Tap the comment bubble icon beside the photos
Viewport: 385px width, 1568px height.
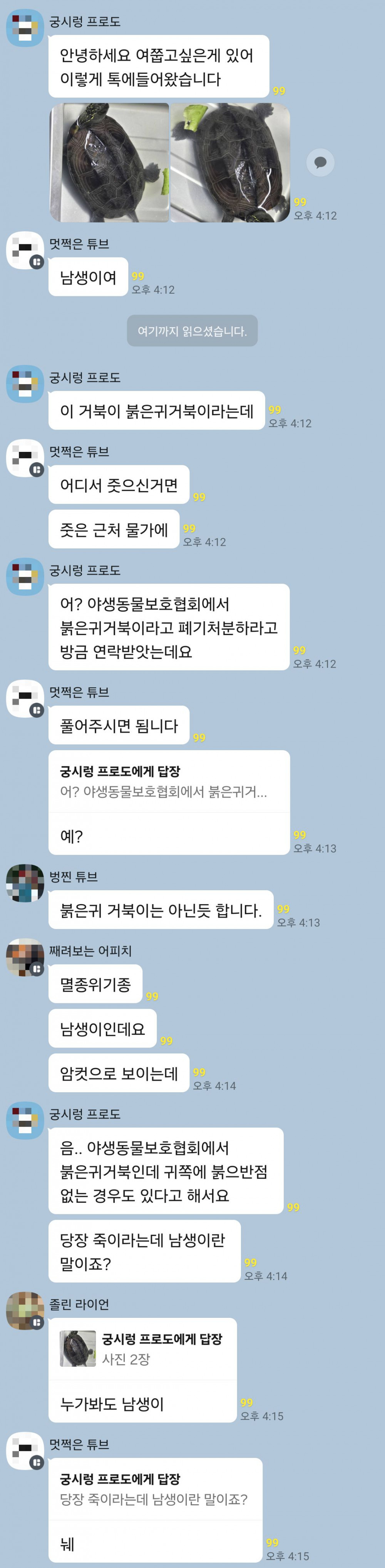(x=320, y=162)
